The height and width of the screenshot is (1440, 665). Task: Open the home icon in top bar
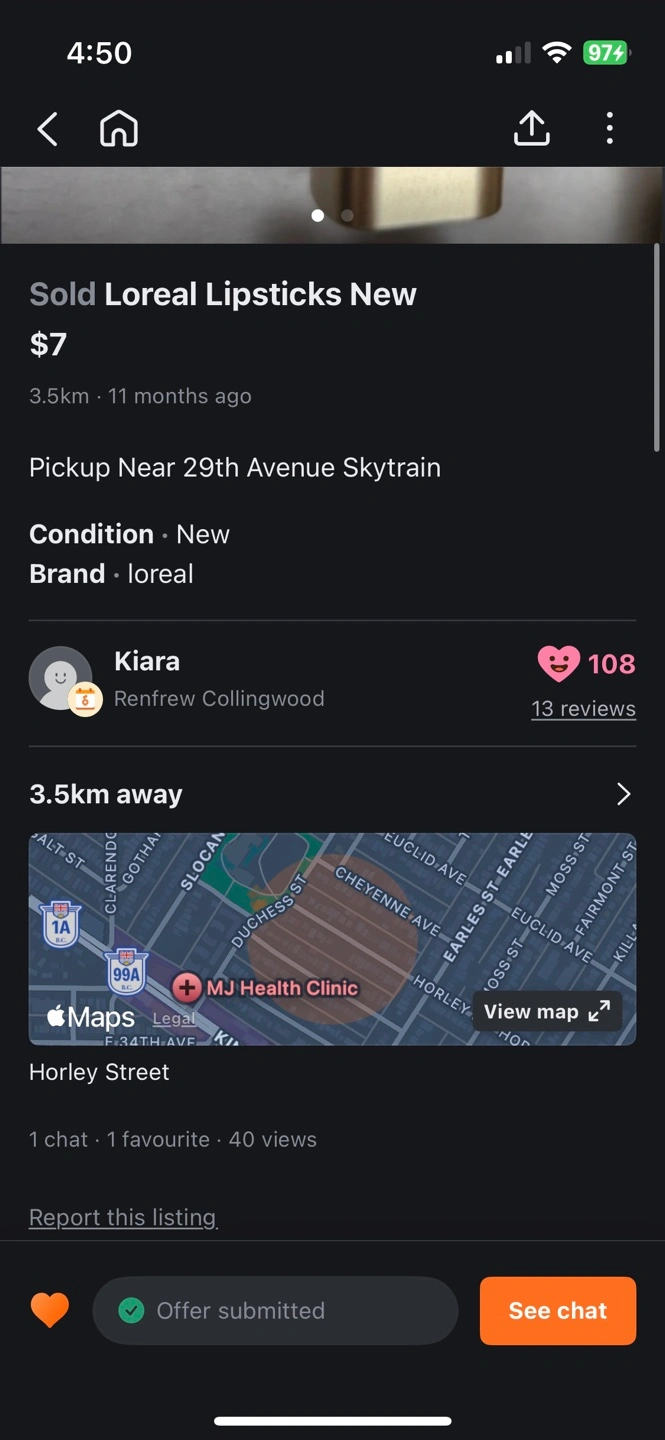coord(118,129)
